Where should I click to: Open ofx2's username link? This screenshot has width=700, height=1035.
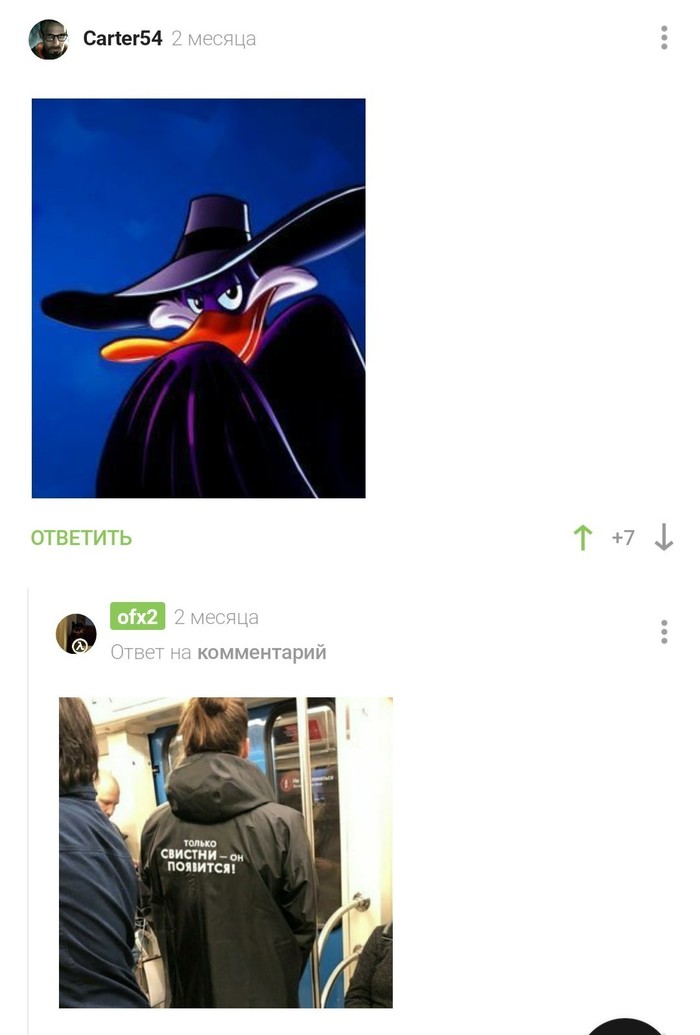137,617
